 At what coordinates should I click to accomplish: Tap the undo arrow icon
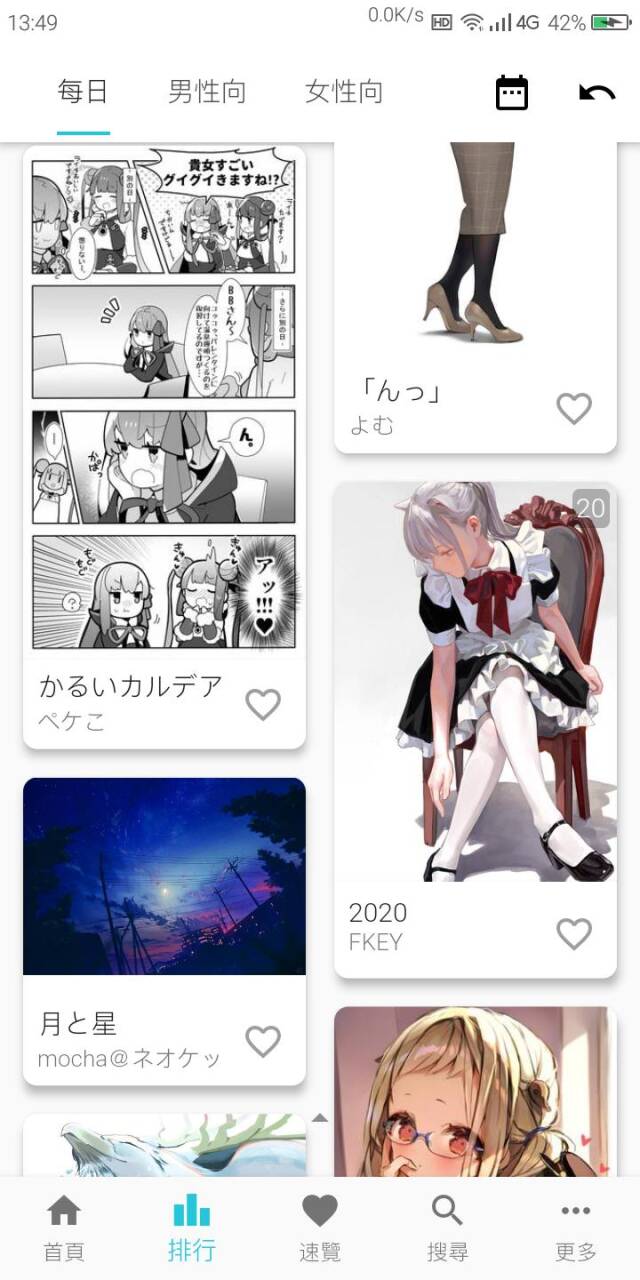click(597, 93)
